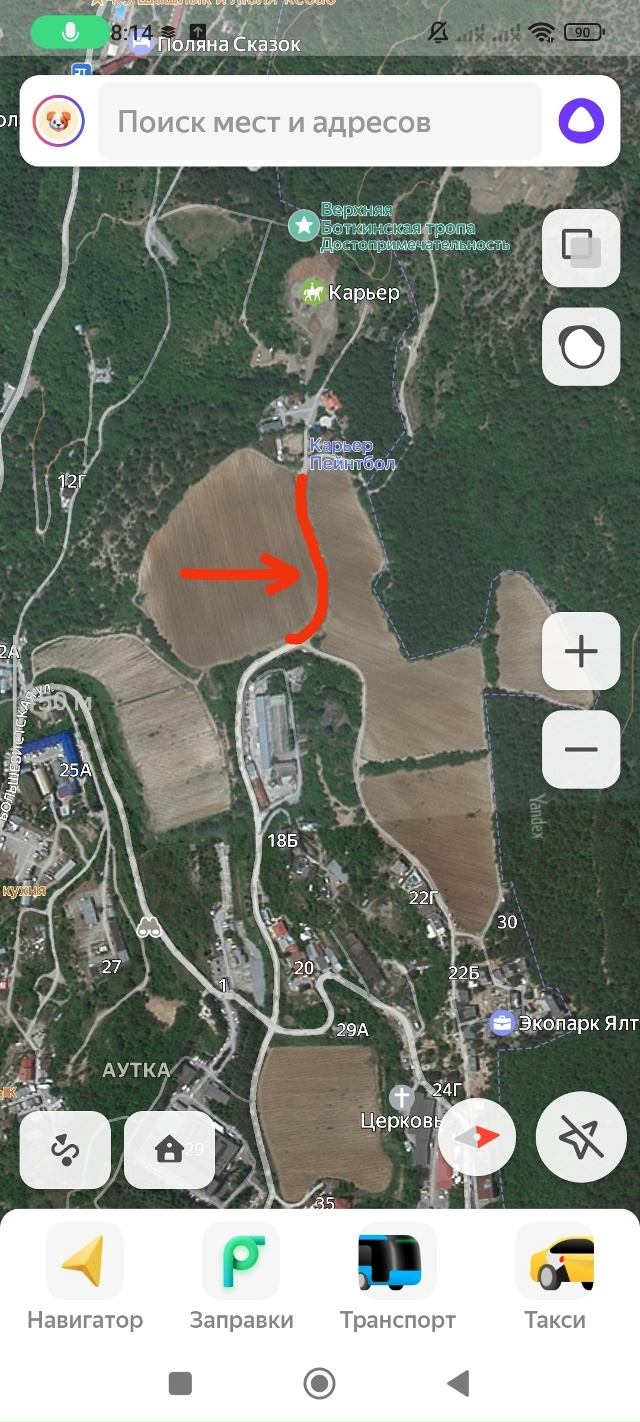Select the Экопарк place marker
Image resolution: width=640 pixels, height=1422 pixels.
point(501,1023)
